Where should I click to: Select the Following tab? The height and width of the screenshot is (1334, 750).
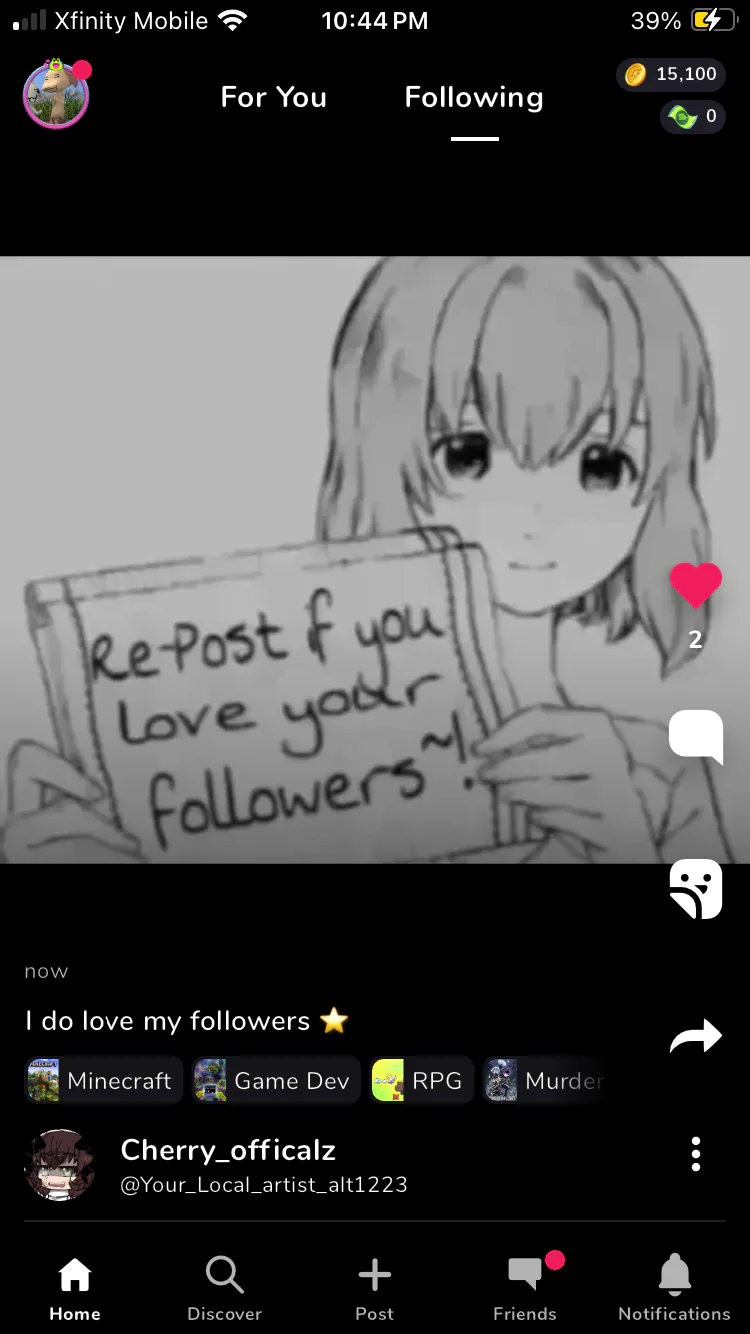pos(474,97)
